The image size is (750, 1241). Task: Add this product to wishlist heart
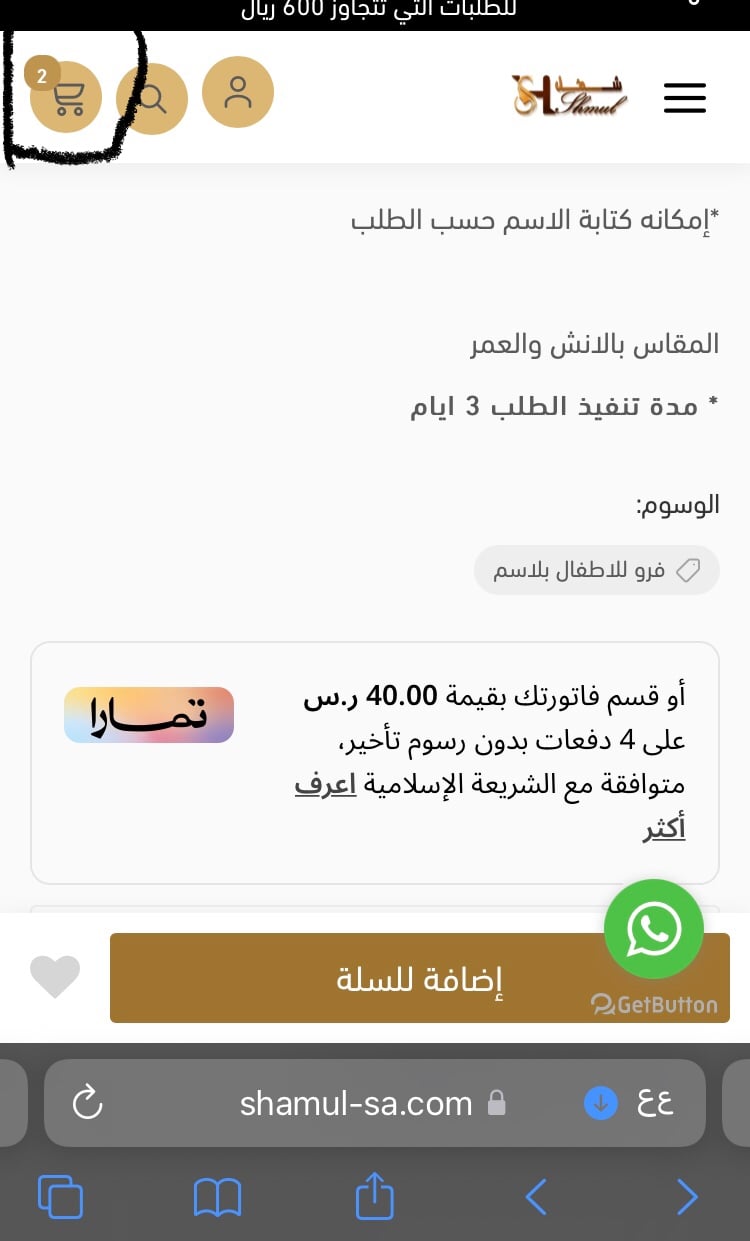coord(55,977)
